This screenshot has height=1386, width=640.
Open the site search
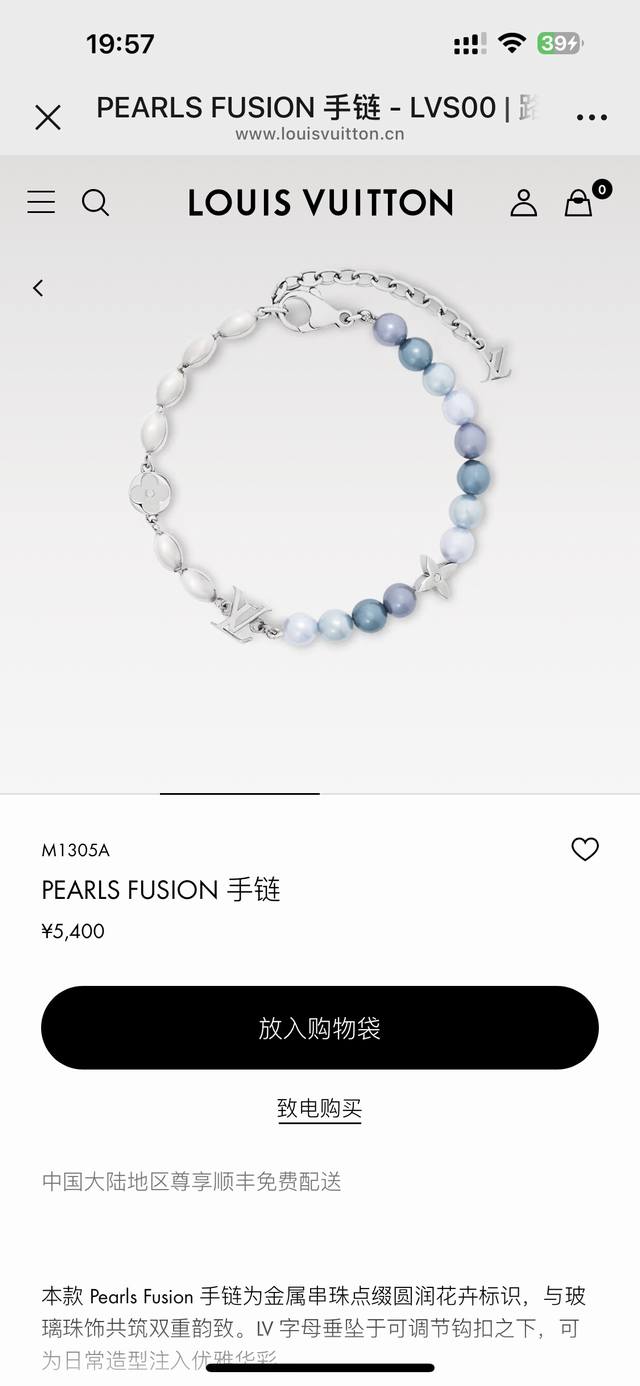coord(96,203)
